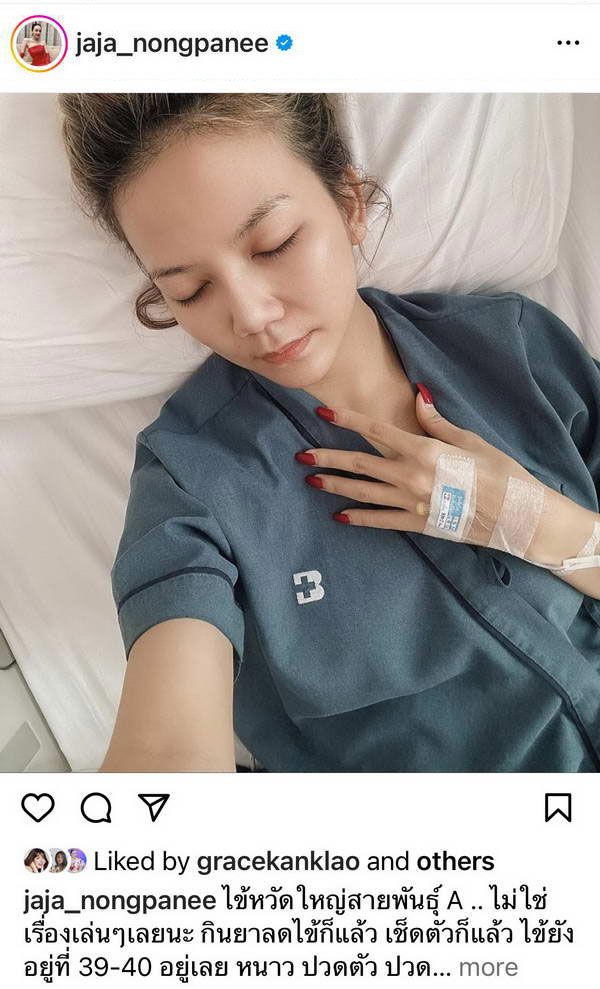Open jaja_nongpanee's profile picture story
This screenshot has width=600, height=989.
tap(39, 44)
